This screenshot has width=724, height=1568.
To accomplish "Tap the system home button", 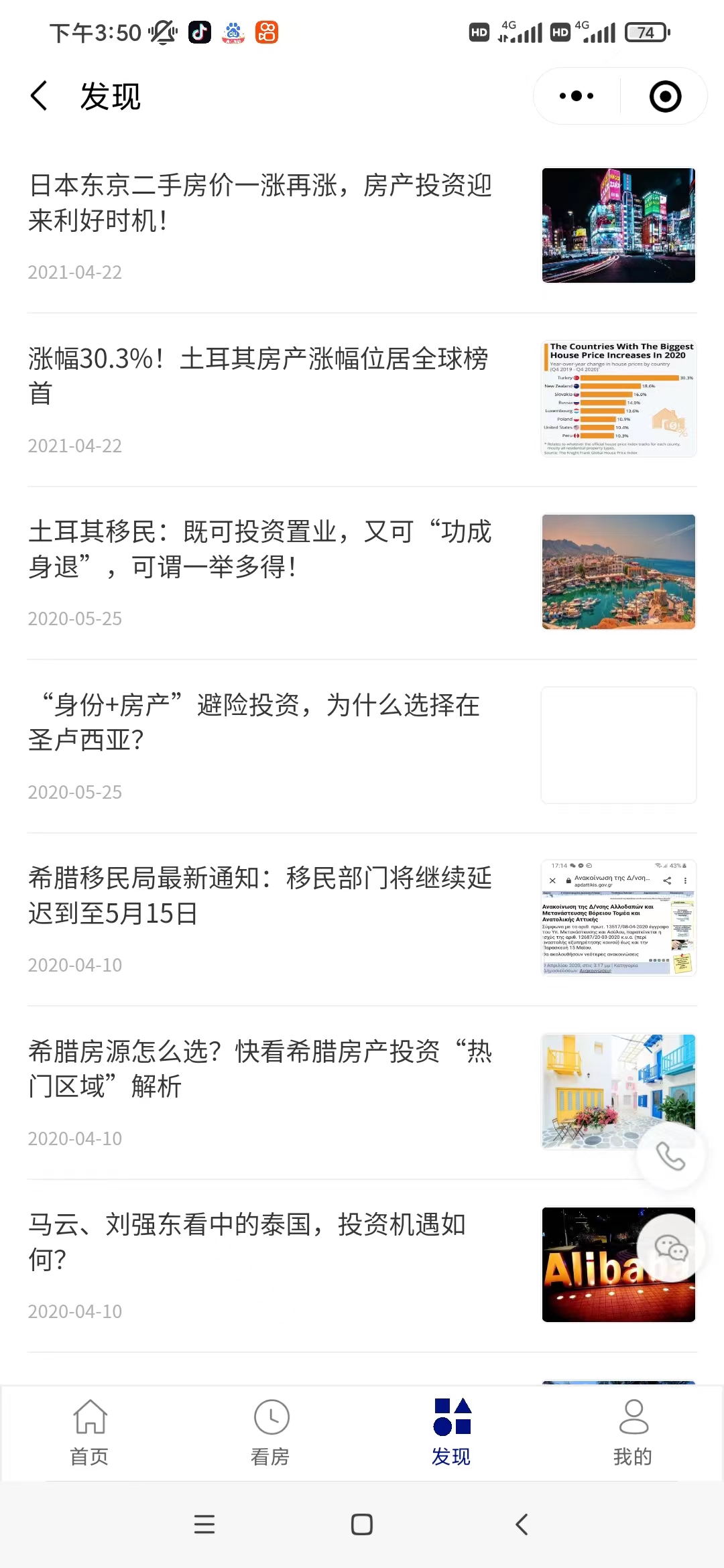I will pyautogui.click(x=362, y=1524).
